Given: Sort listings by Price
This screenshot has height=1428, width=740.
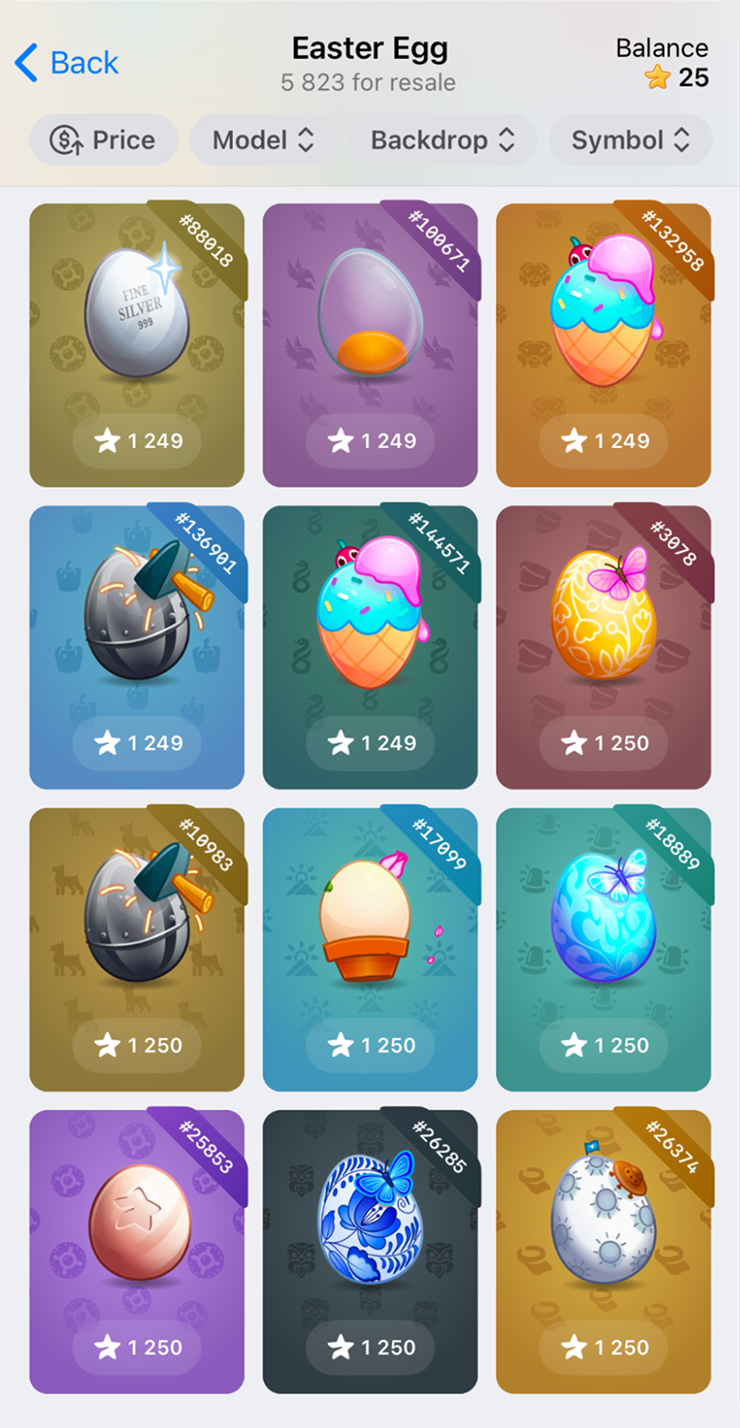Looking at the screenshot, I should [x=104, y=140].
